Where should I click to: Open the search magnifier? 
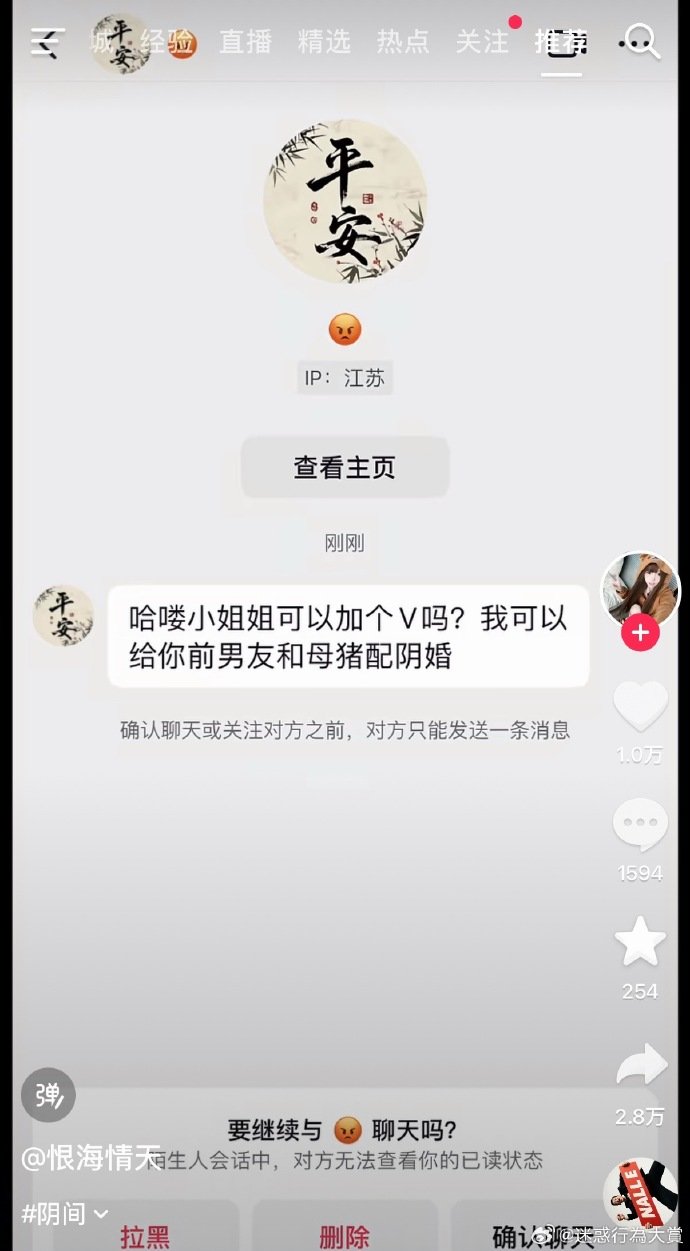[641, 42]
